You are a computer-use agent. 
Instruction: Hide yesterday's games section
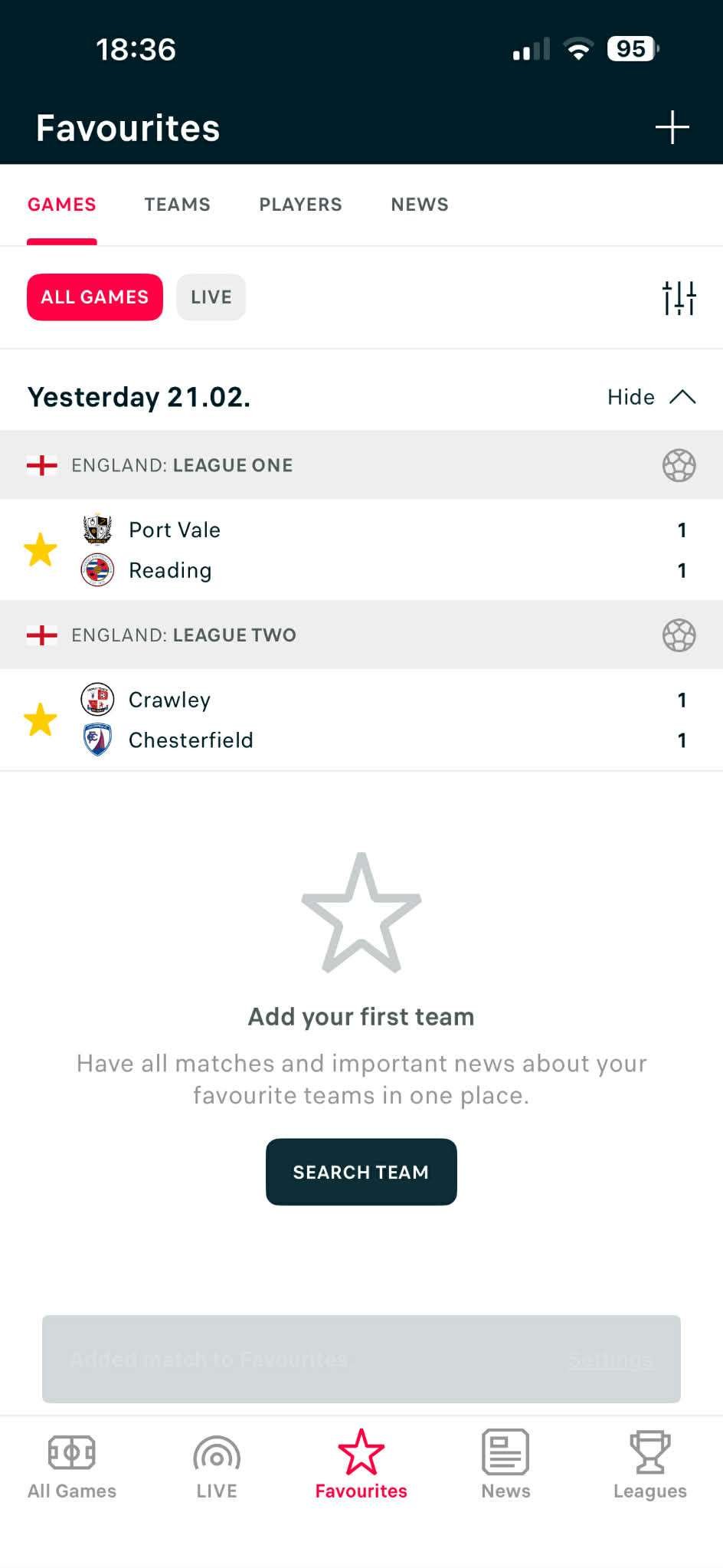tap(651, 397)
